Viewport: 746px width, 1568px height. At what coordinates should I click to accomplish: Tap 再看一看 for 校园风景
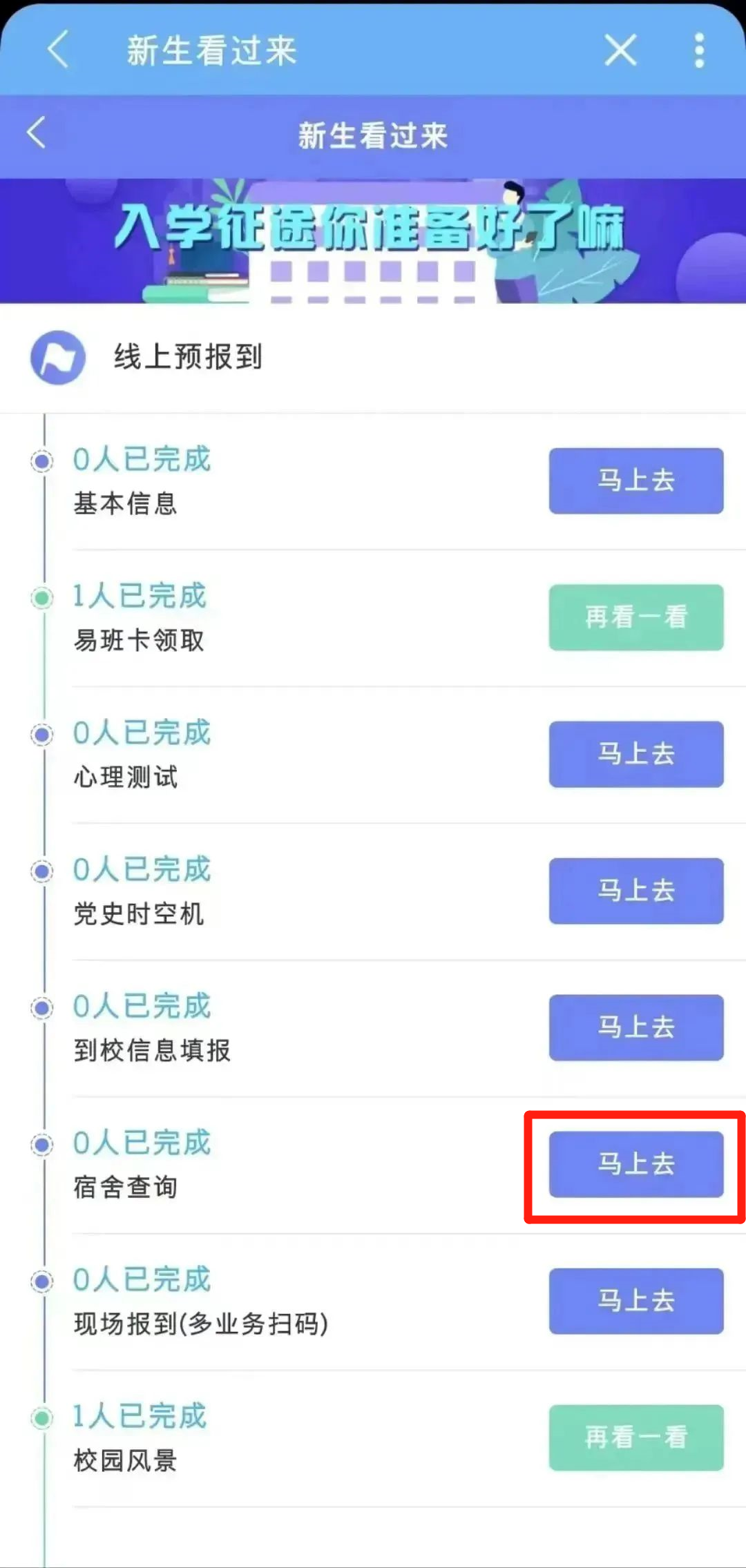(x=635, y=1438)
